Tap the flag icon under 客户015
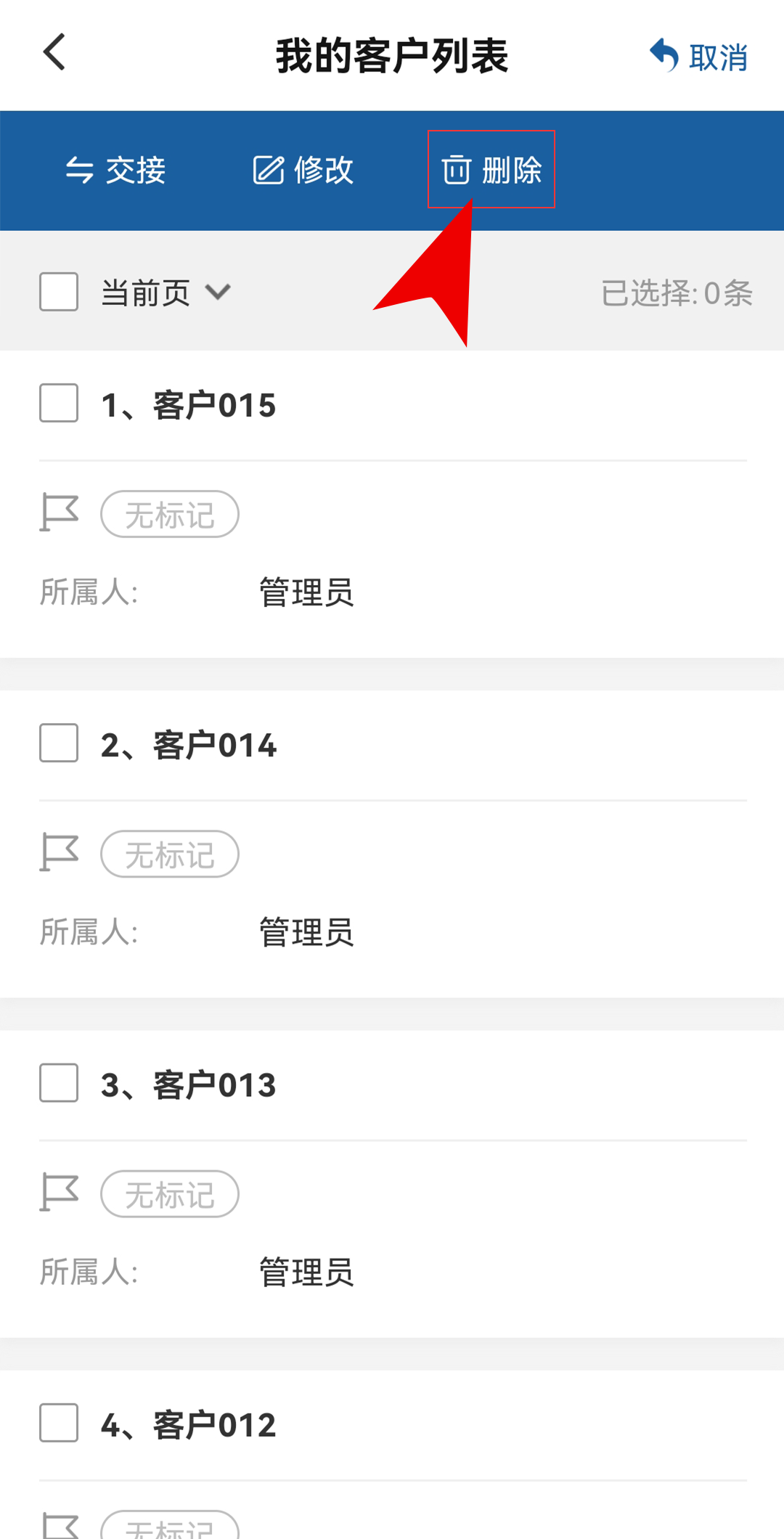This screenshot has width=784, height=1539. pyautogui.click(x=59, y=513)
